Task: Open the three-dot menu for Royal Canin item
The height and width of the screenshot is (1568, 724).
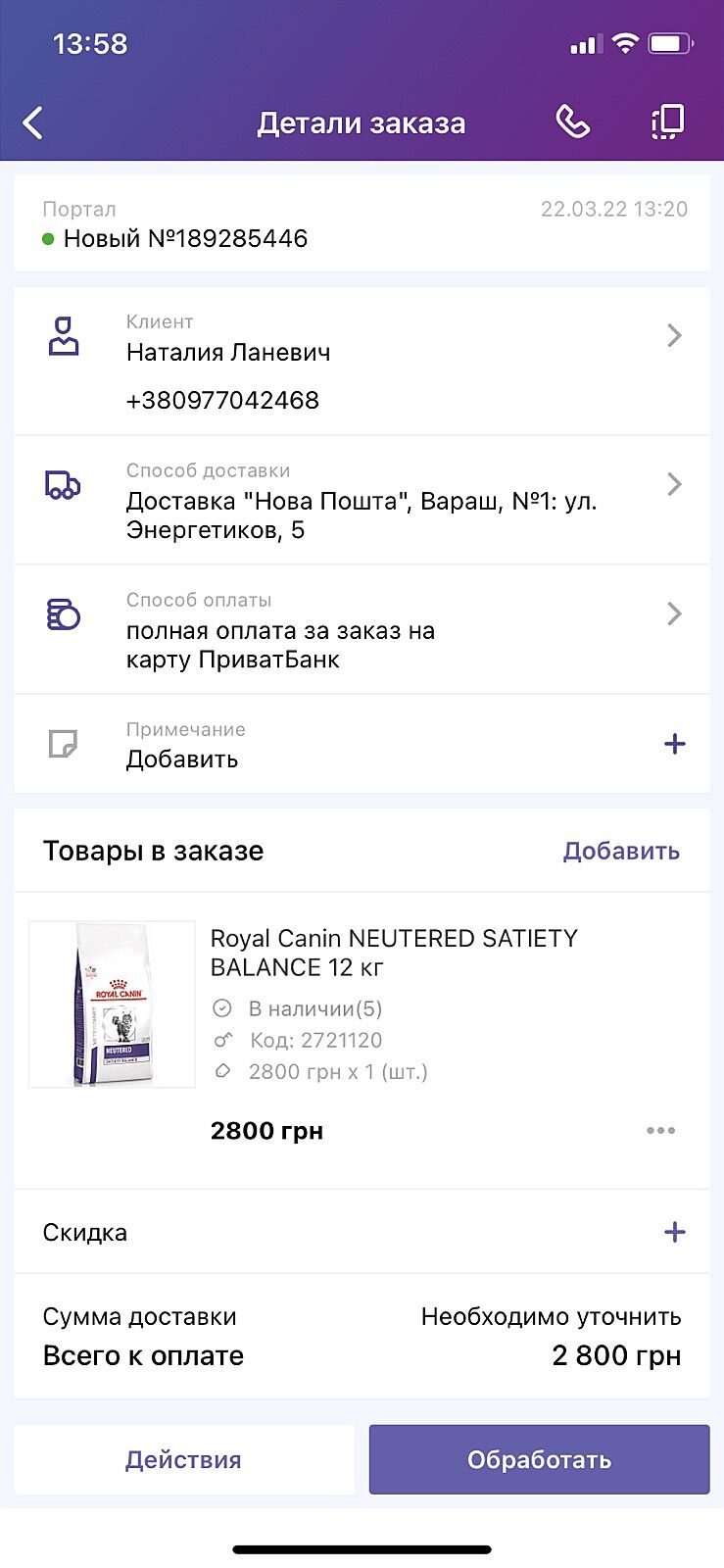Action: coord(660,1131)
